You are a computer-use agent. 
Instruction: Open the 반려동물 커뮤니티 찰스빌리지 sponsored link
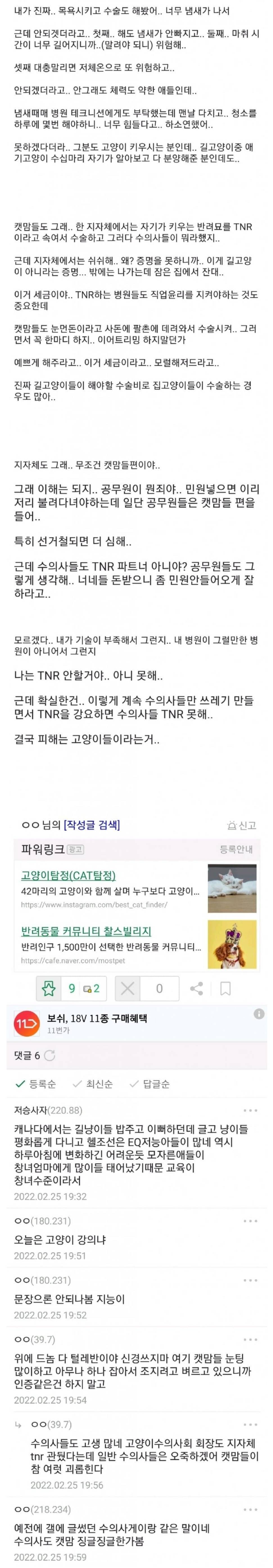coord(86,931)
